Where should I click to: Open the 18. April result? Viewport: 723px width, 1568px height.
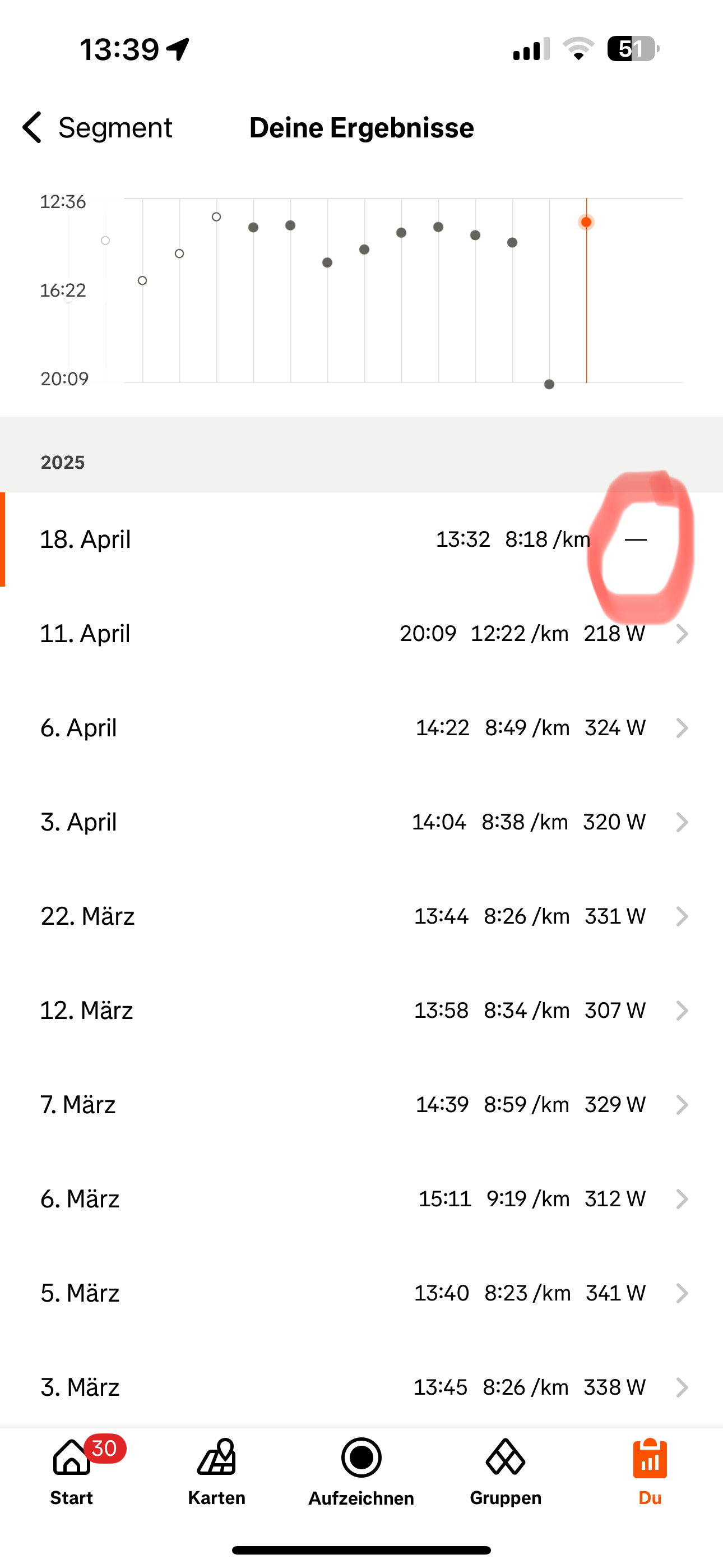[361, 539]
